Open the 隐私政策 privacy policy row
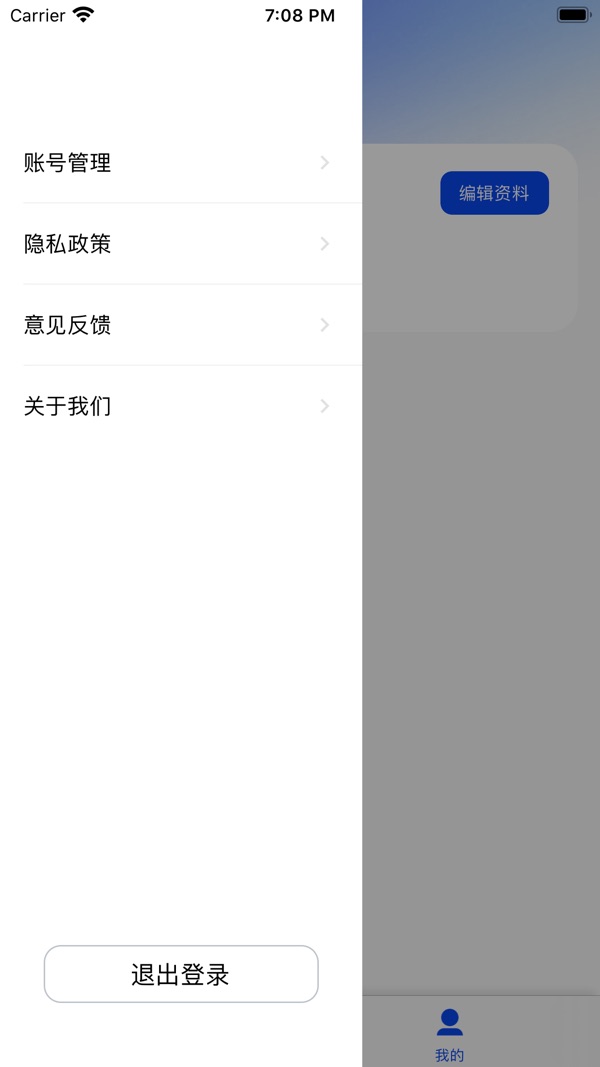The image size is (600, 1067). tap(181, 244)
